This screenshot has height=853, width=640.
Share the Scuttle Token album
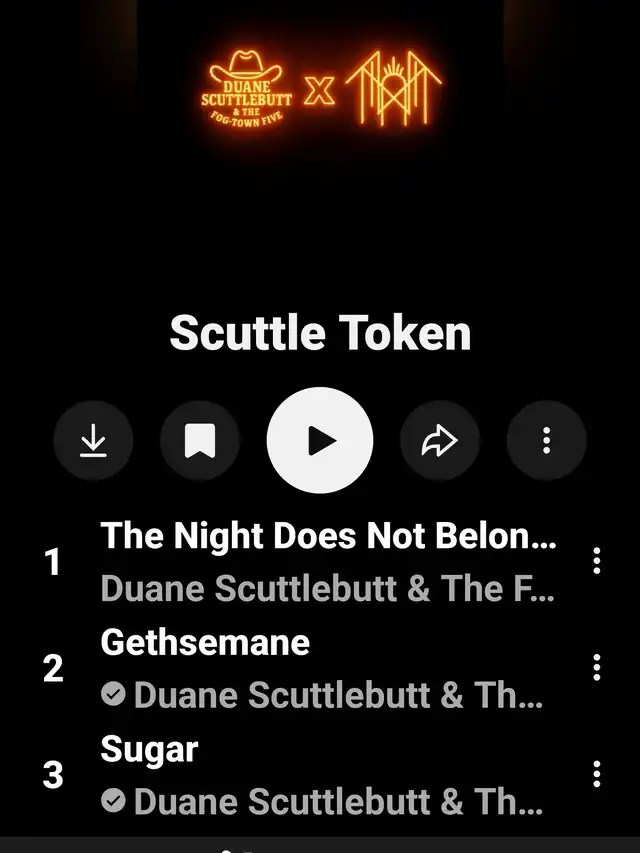(440, 440)
